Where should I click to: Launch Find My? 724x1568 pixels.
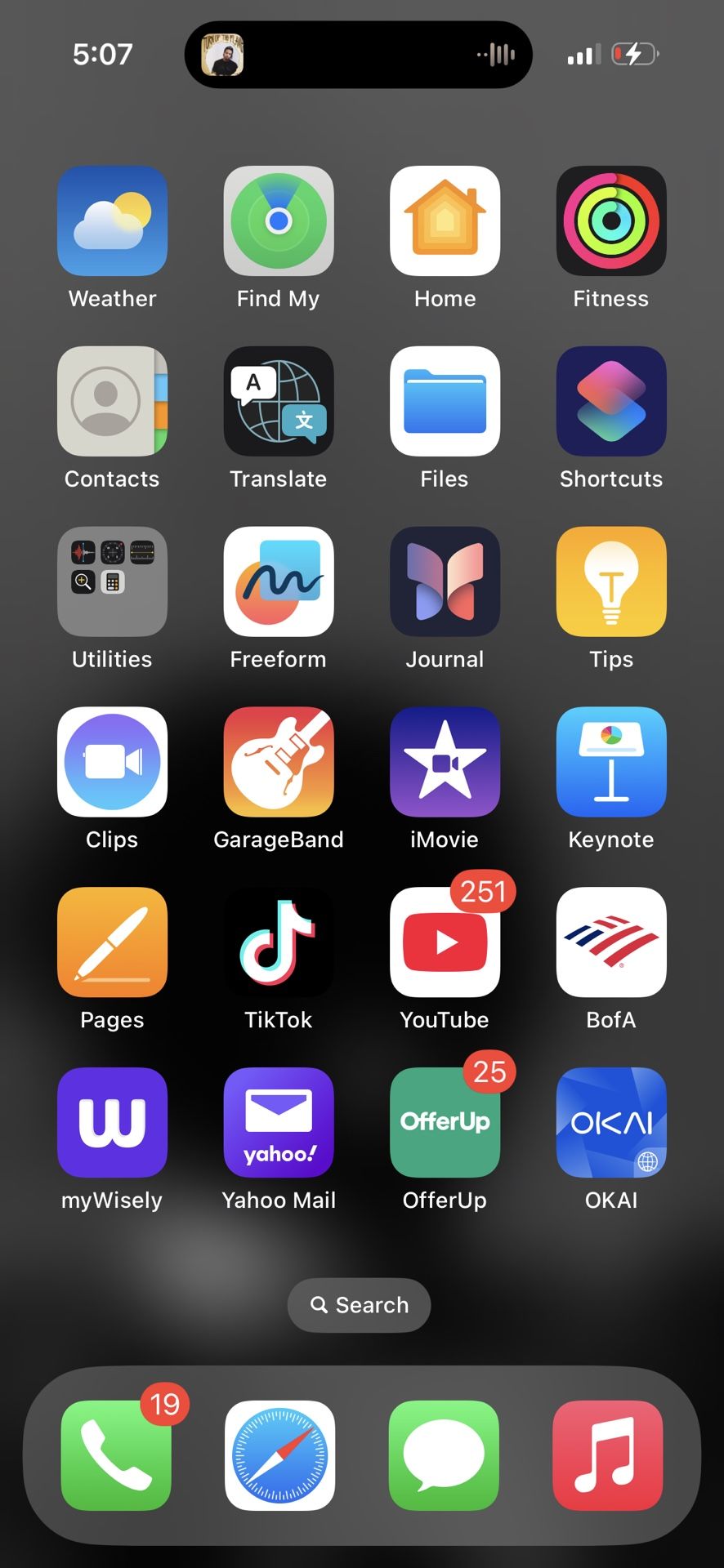pos(279,220)
